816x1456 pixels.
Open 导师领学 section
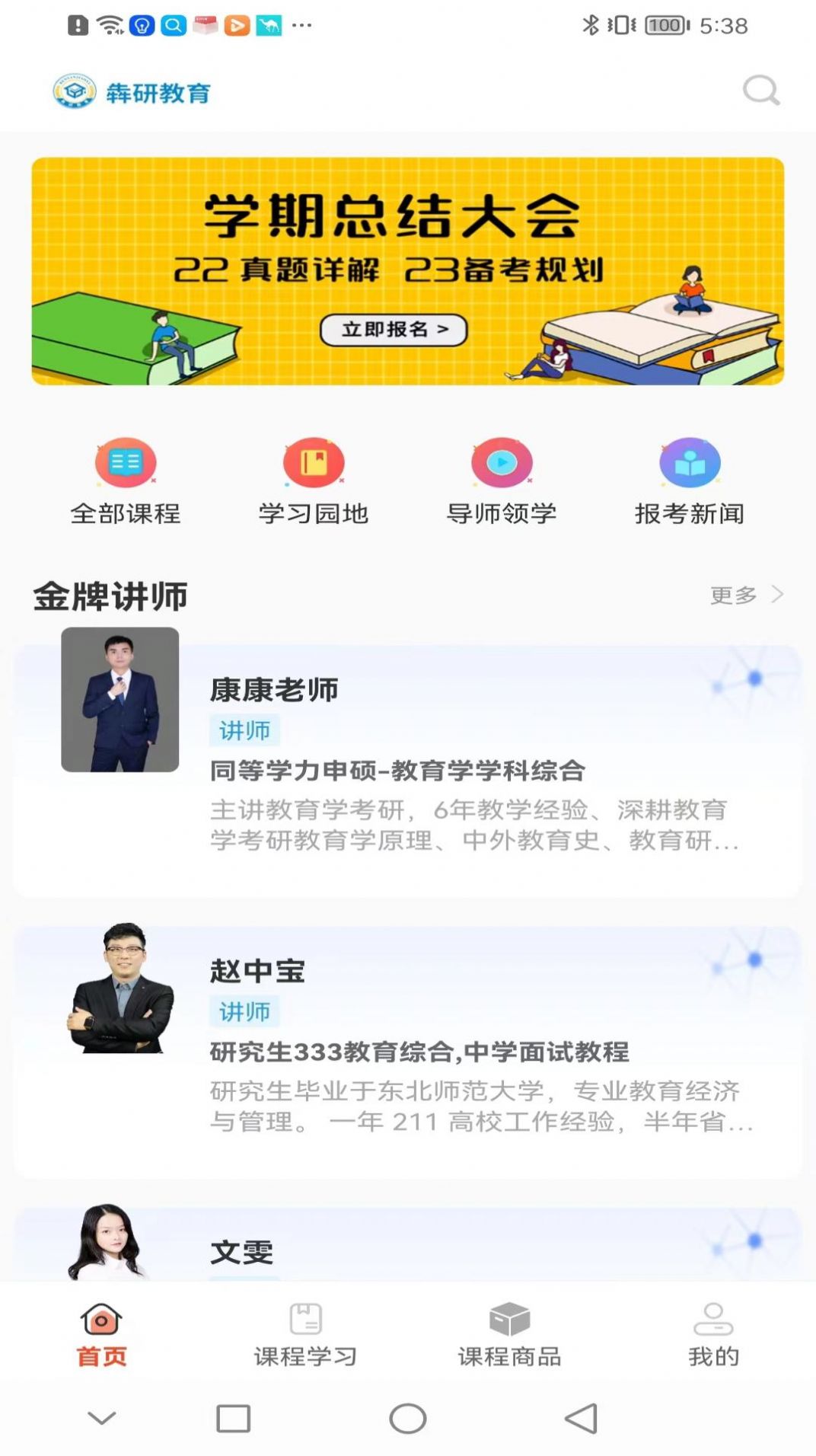click(502, 481)
